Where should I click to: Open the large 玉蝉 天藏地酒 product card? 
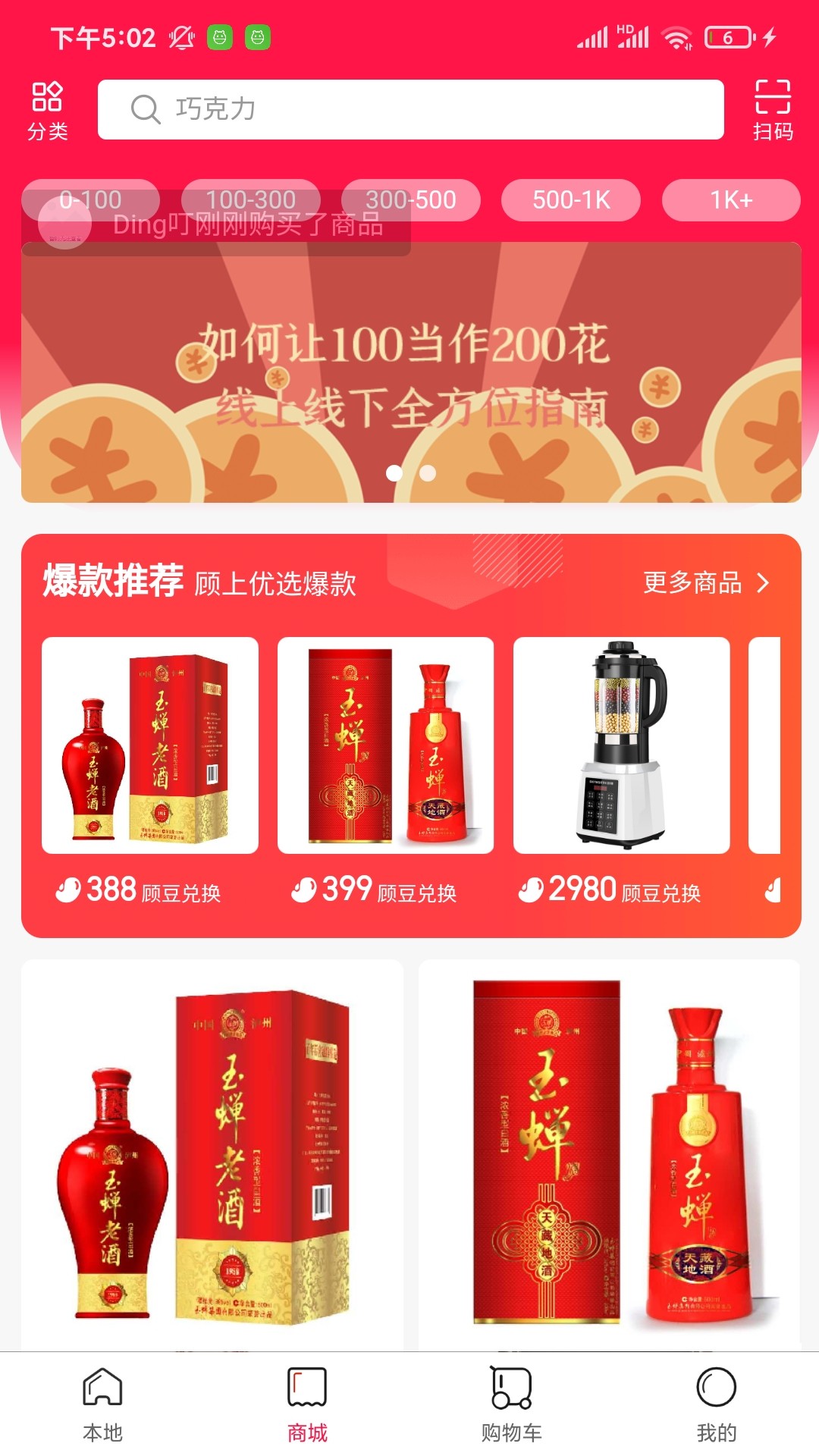coord(609,1153)
